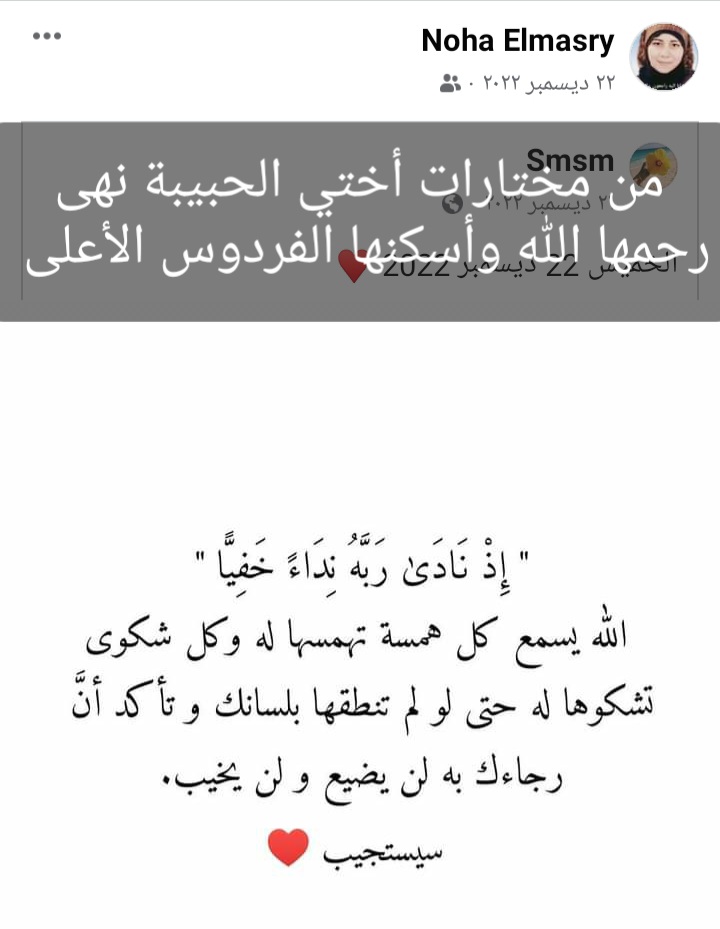Visit the Noha Elmasry profile name link
720x929 pixels.
(517, 41)
